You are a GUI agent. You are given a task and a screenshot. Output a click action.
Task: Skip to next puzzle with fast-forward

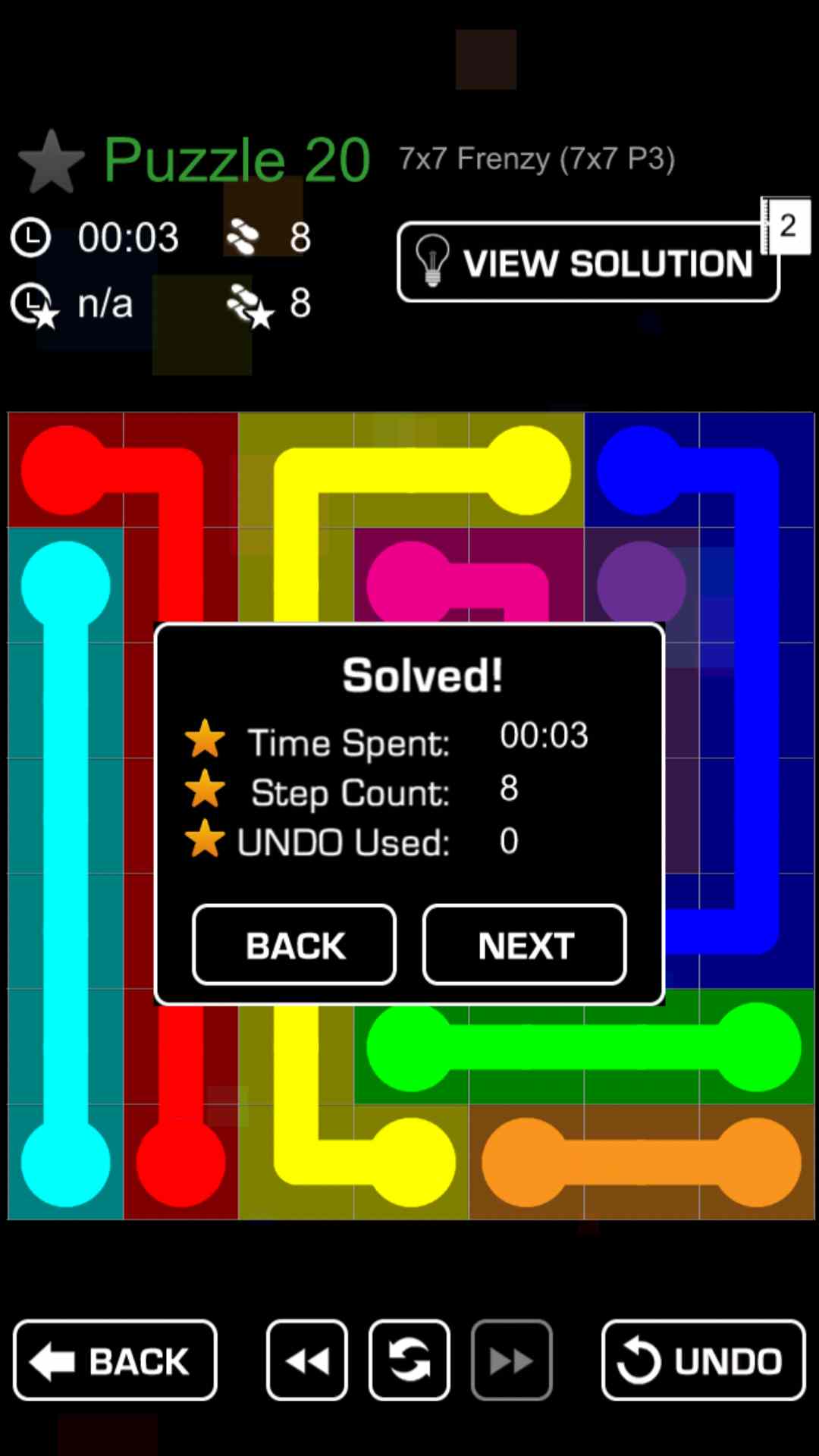(511, 1360)
